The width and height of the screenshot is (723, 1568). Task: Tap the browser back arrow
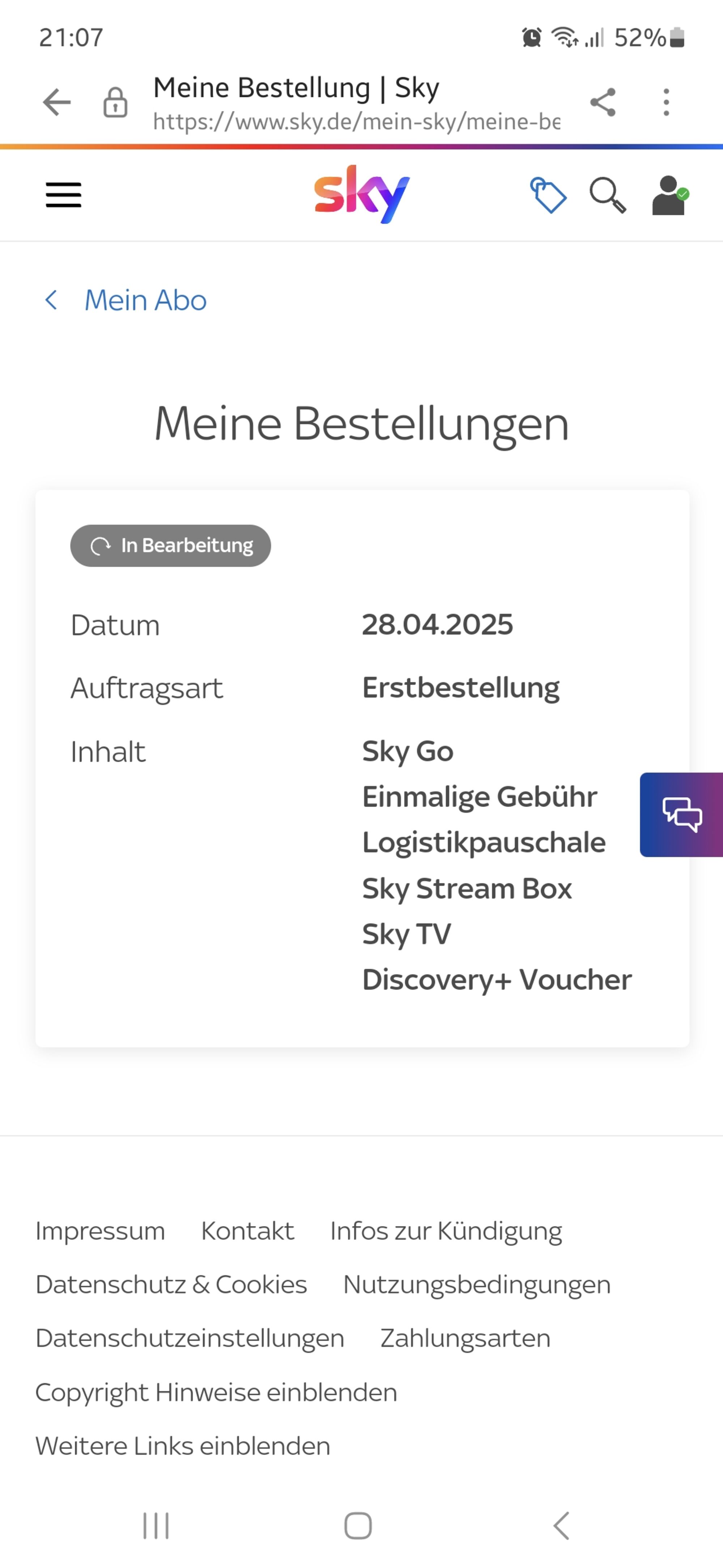pos(57,102)
